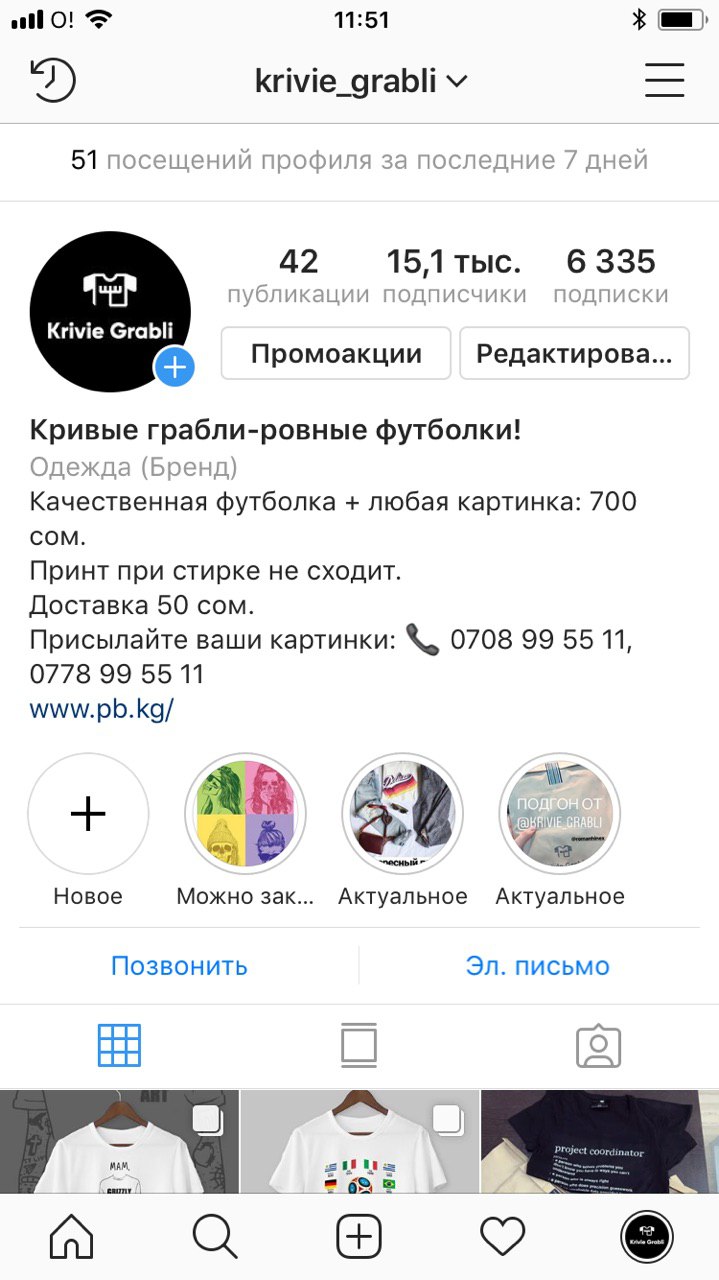Open the archive clock icon
This screenshot has width=719, height=1280.
click(x=53, y=80)
